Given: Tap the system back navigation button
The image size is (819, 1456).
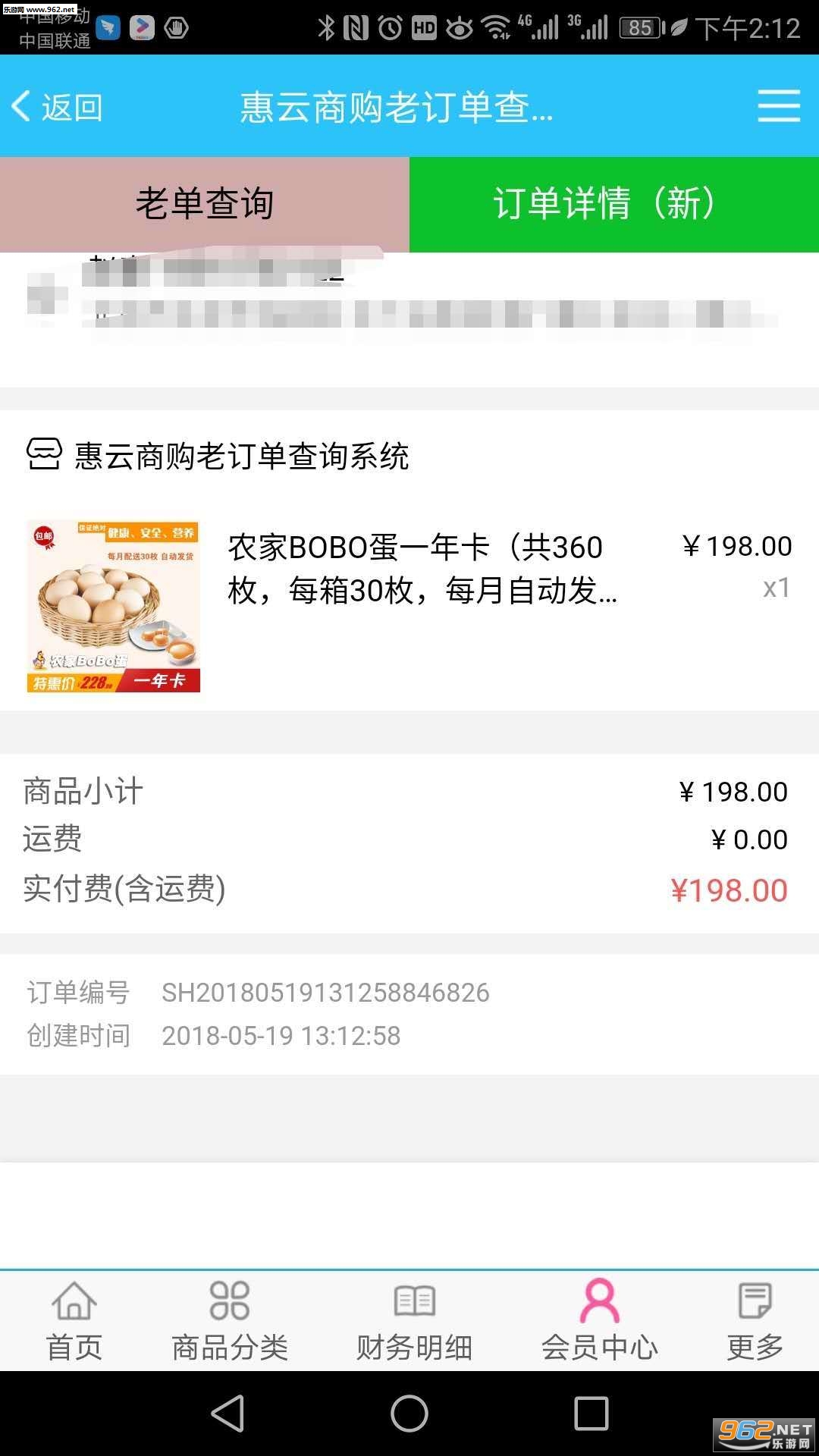Looking at the screenshot, I should pos(227,1414).
